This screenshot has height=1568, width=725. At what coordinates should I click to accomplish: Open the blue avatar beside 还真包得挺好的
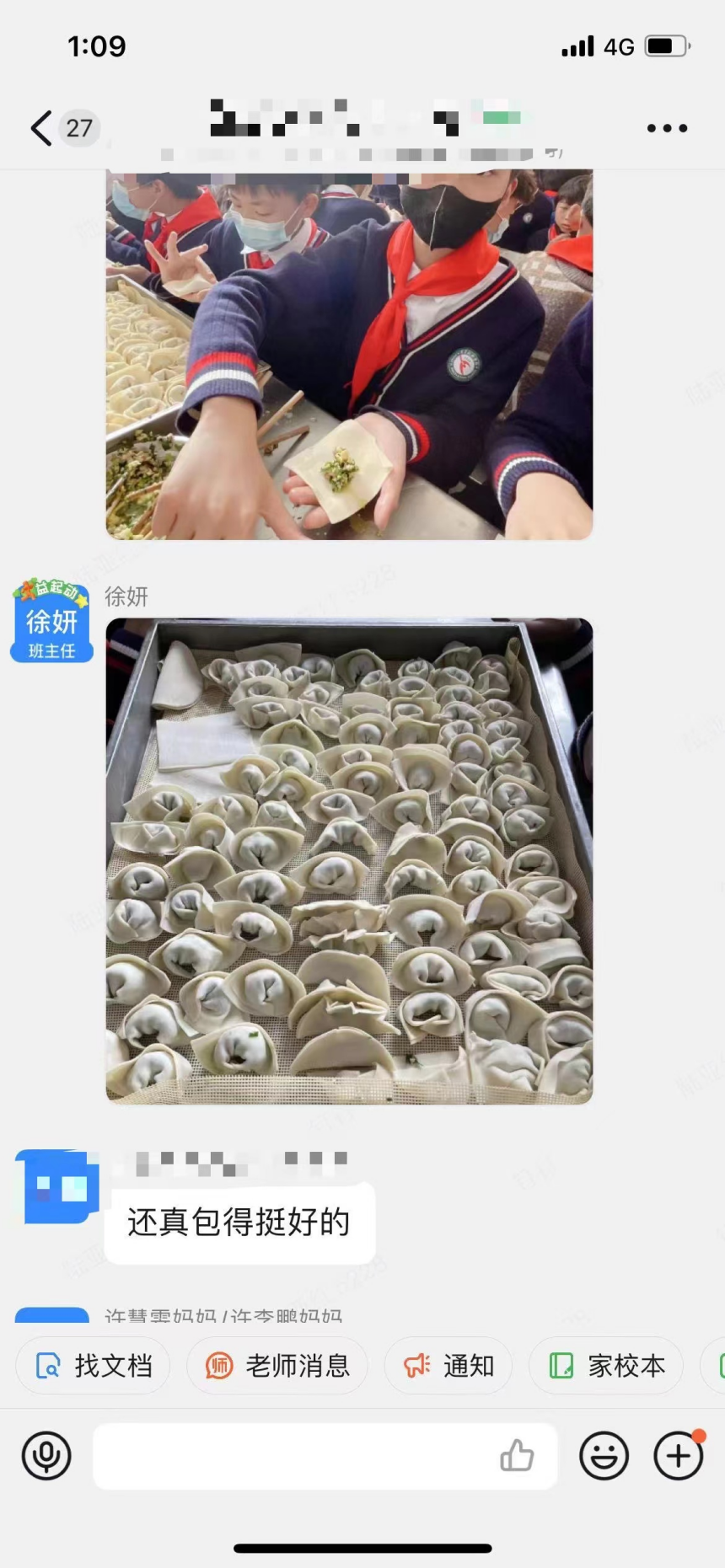(57, 1187)
